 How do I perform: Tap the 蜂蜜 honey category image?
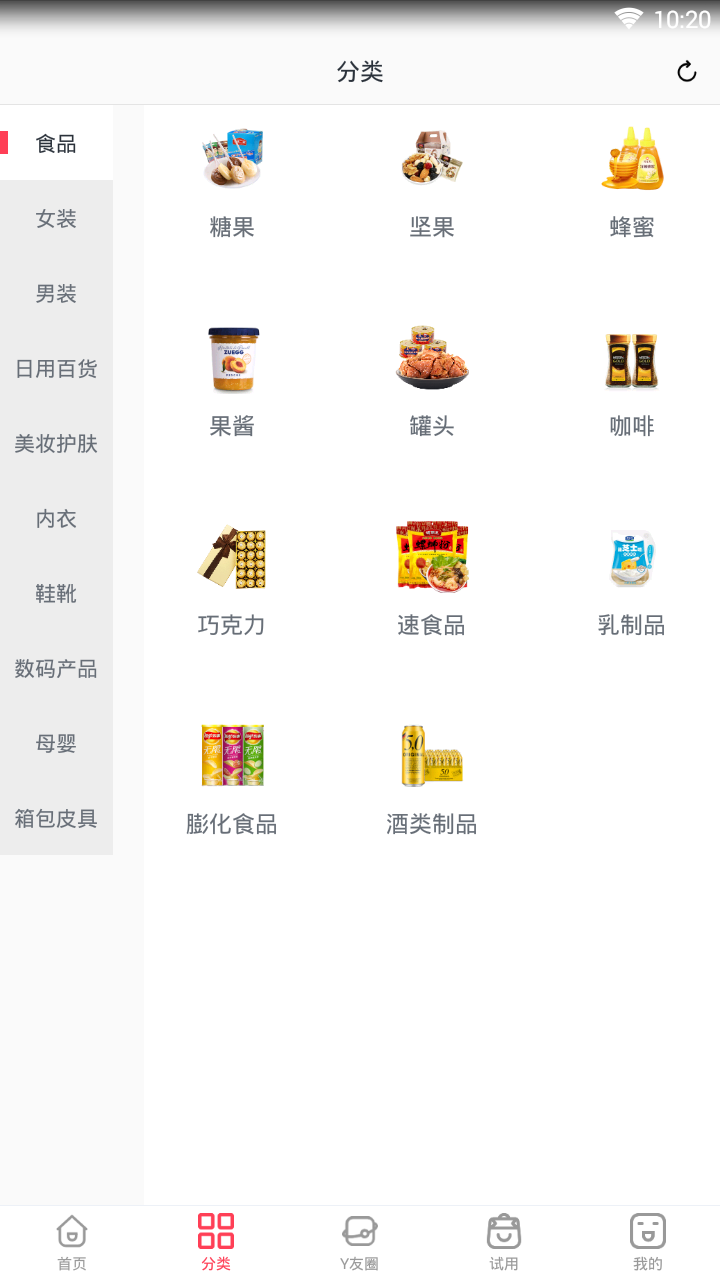coord(630,158)
